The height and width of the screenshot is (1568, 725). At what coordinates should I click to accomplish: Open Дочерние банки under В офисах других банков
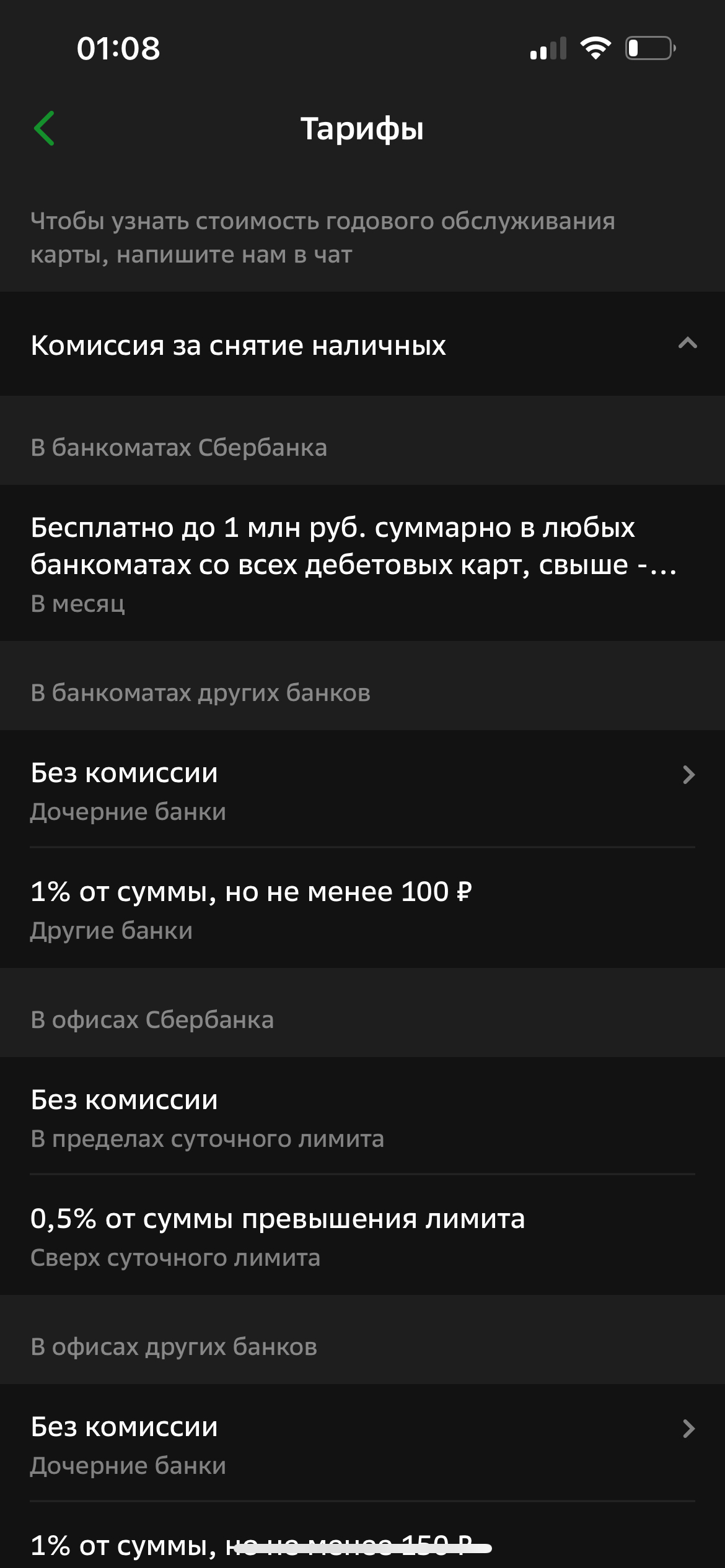point(362,1443)
